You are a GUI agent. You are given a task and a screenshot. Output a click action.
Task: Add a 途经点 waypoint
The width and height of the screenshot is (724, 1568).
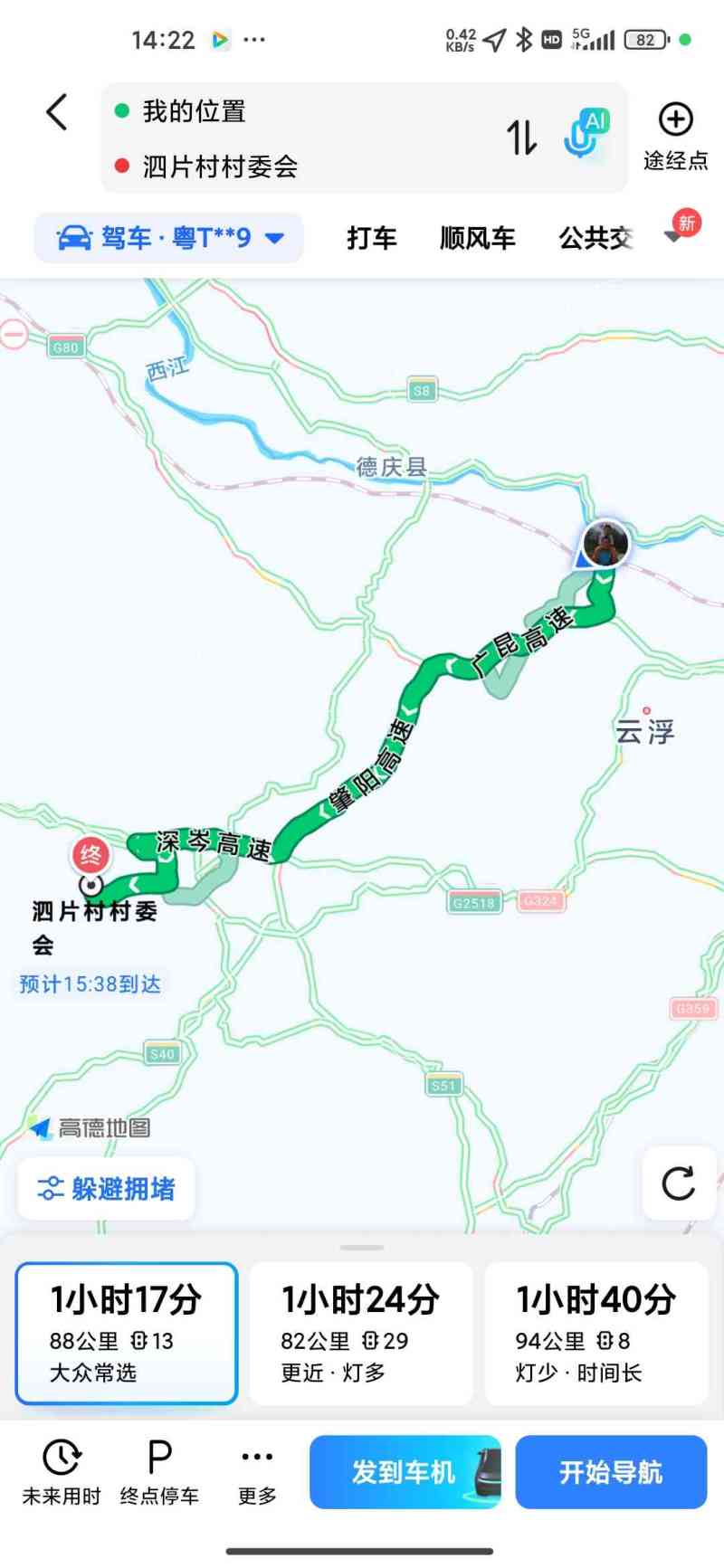point(675,137)
